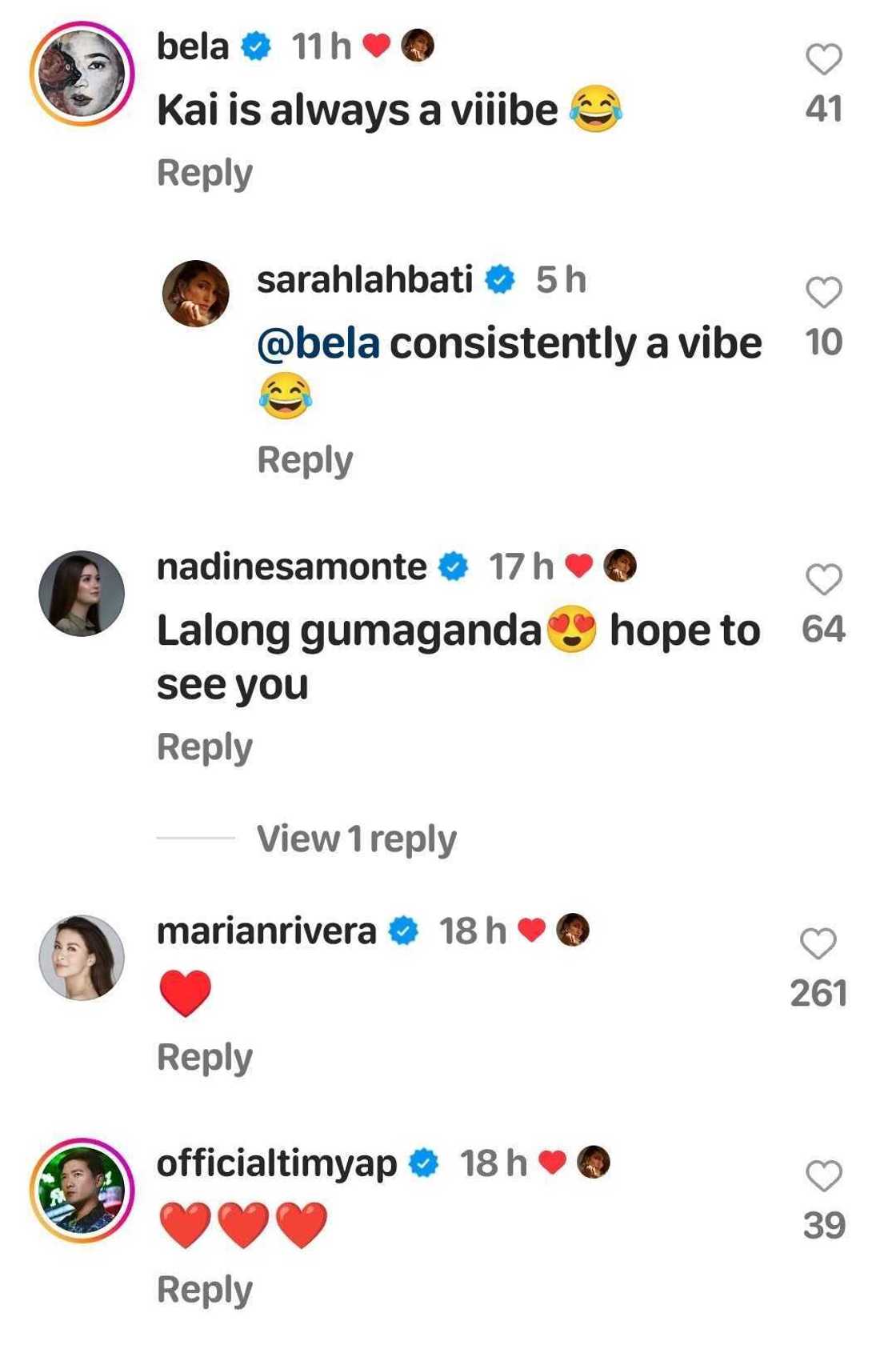Open the @bela mention link
The width and height of the screenshot is (896, 1345).
coord(318,344)
